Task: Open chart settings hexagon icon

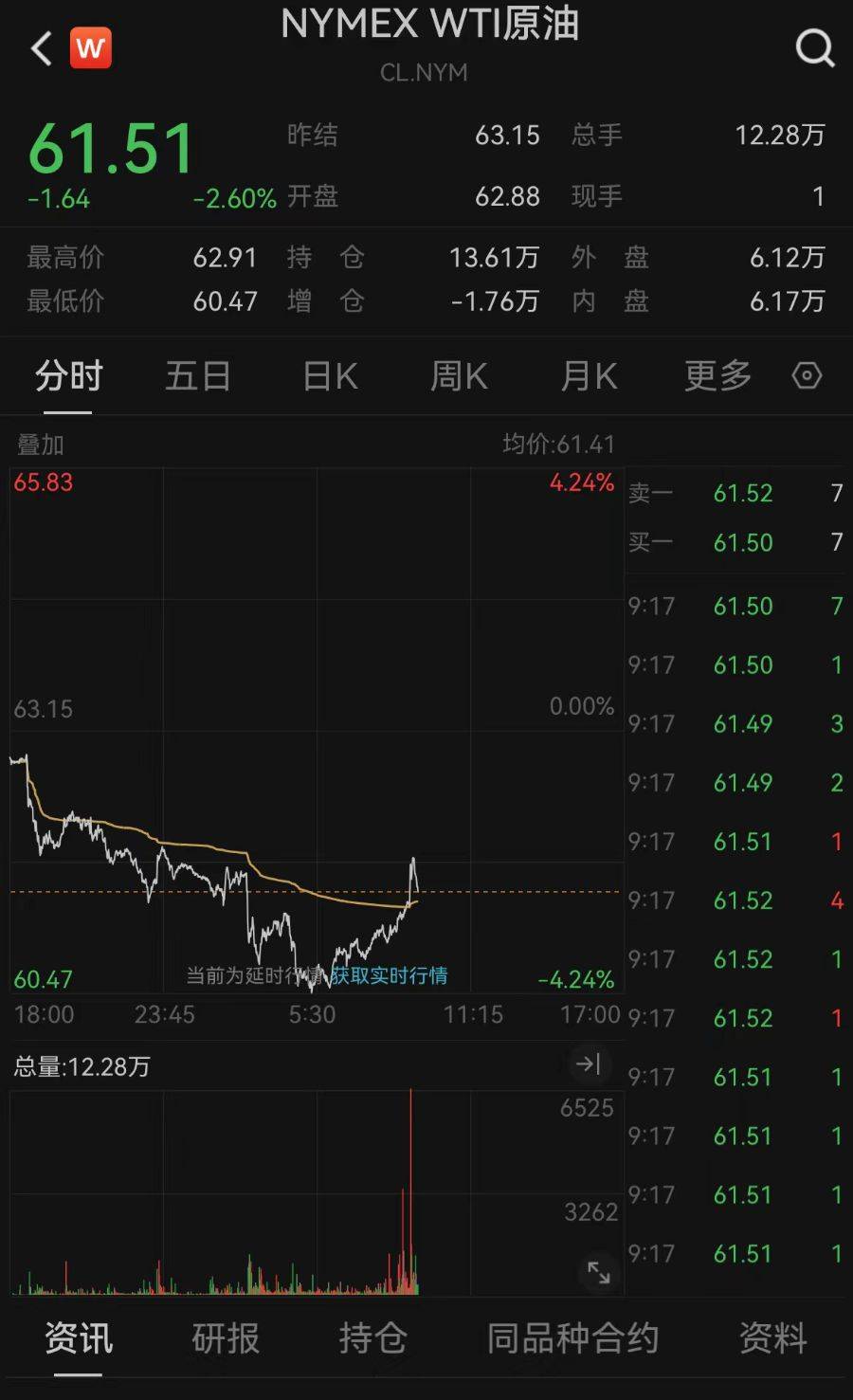Action: click(x=807, y=375)
